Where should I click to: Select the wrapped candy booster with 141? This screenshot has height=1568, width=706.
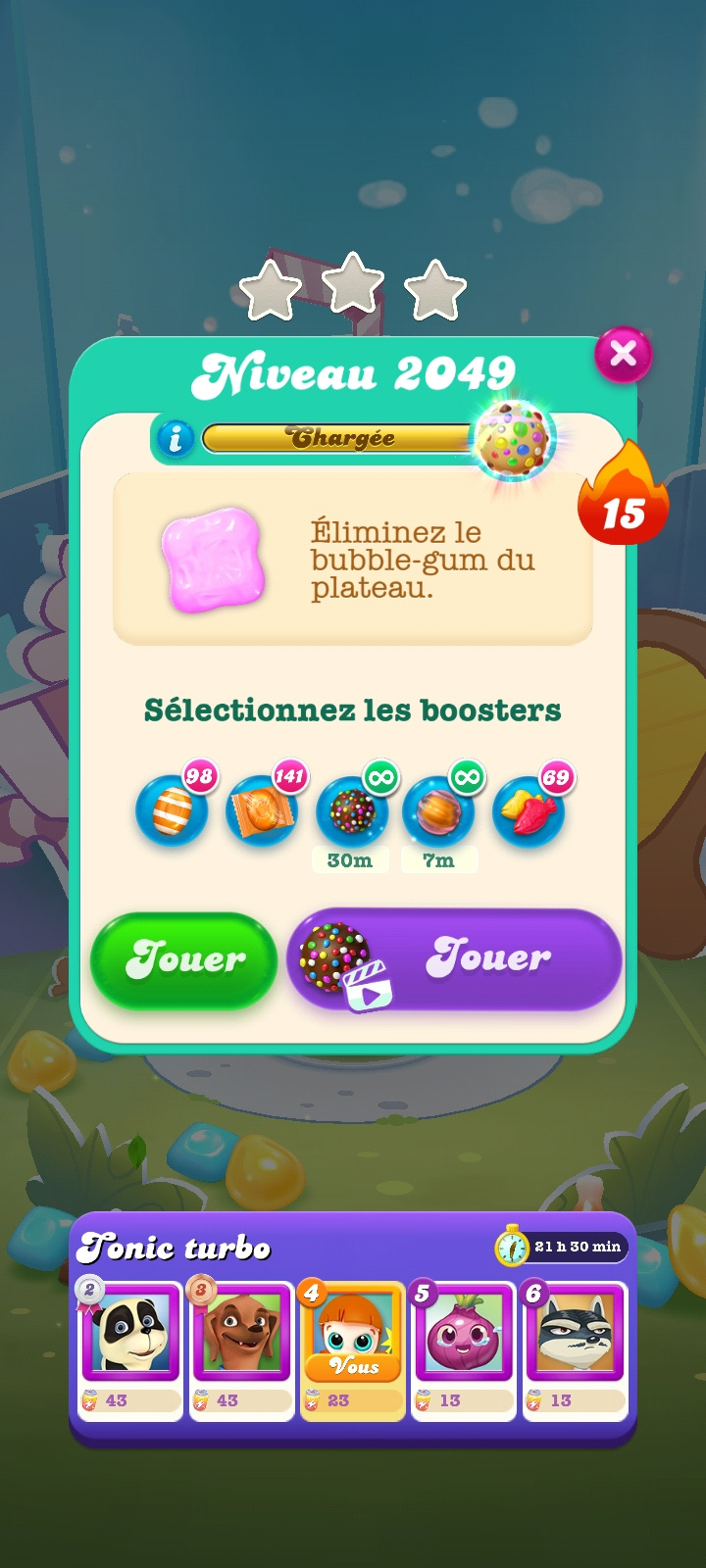[x=262, y=810]
